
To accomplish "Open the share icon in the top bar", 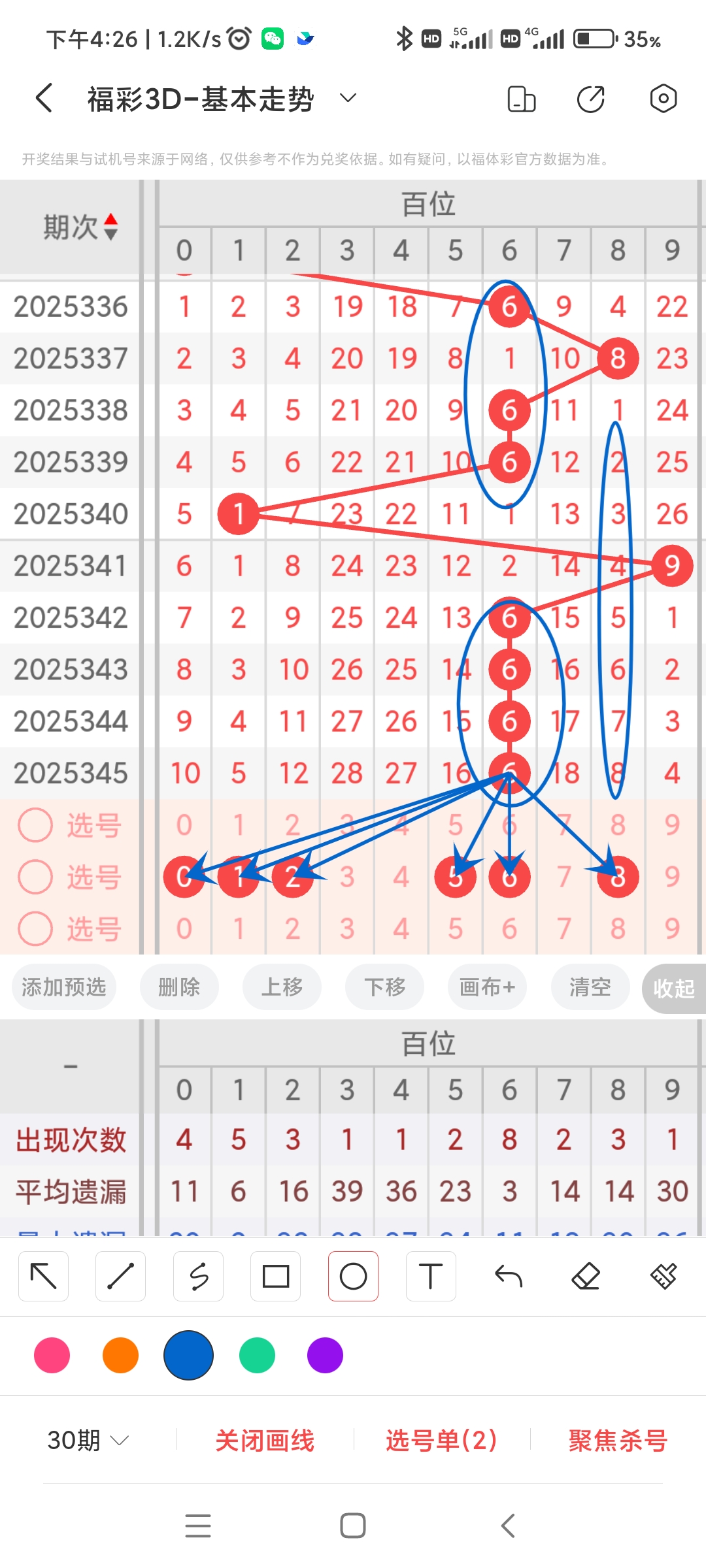I will (590, 98).
